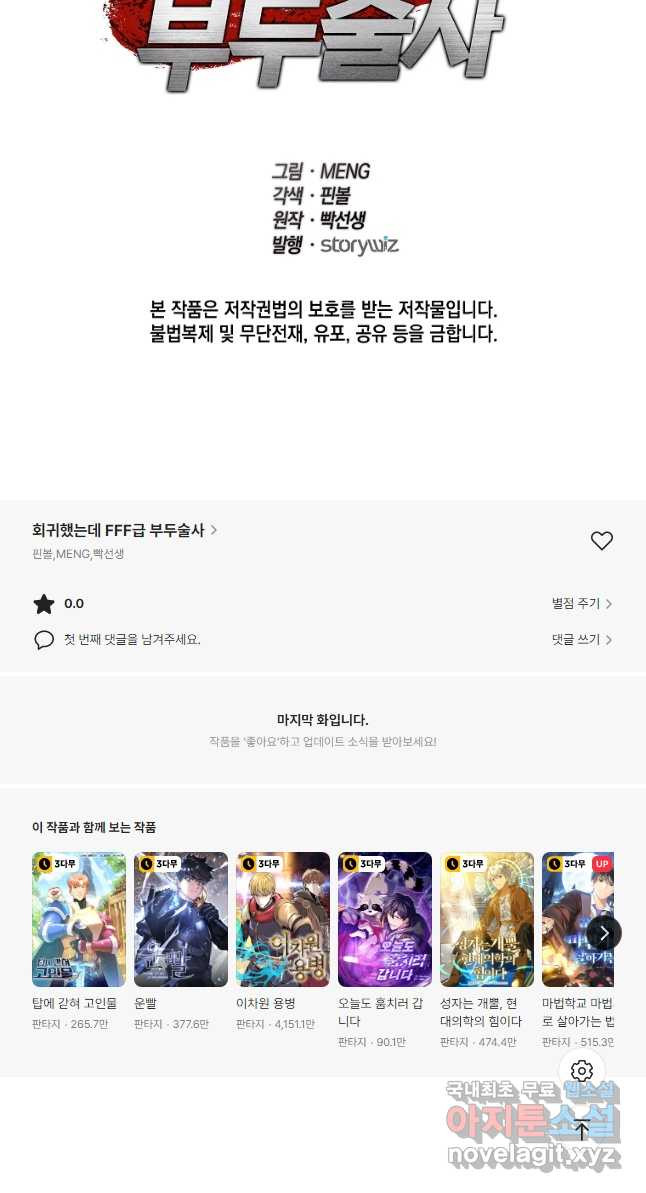Open the 마법학교 마법사로 살아가는 법 webtoon card

[x=570, y=919]
